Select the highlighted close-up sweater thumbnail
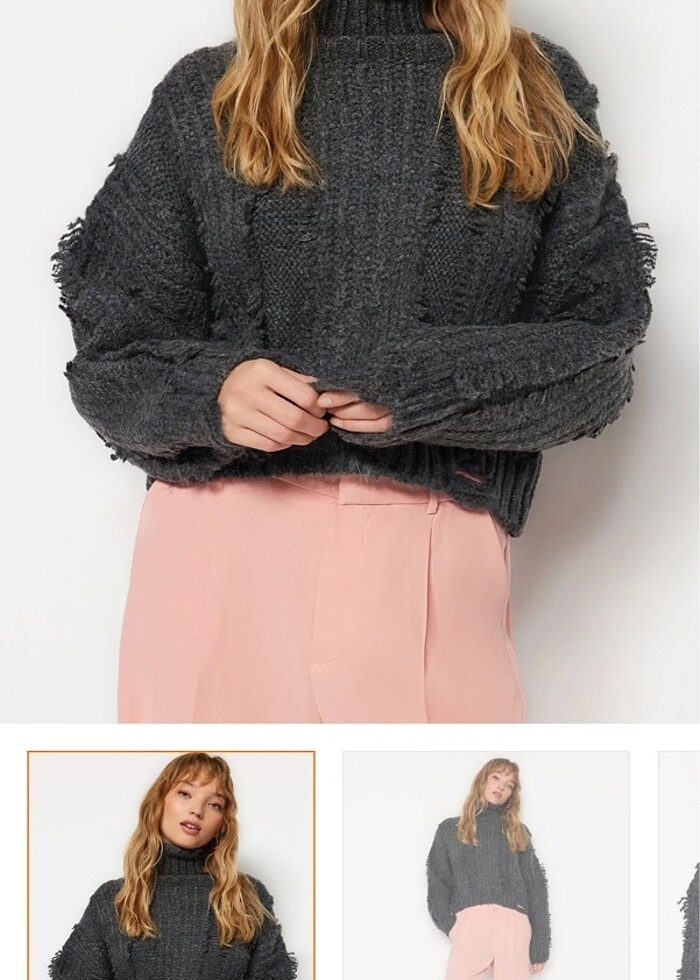 click(x=171, y=866)
